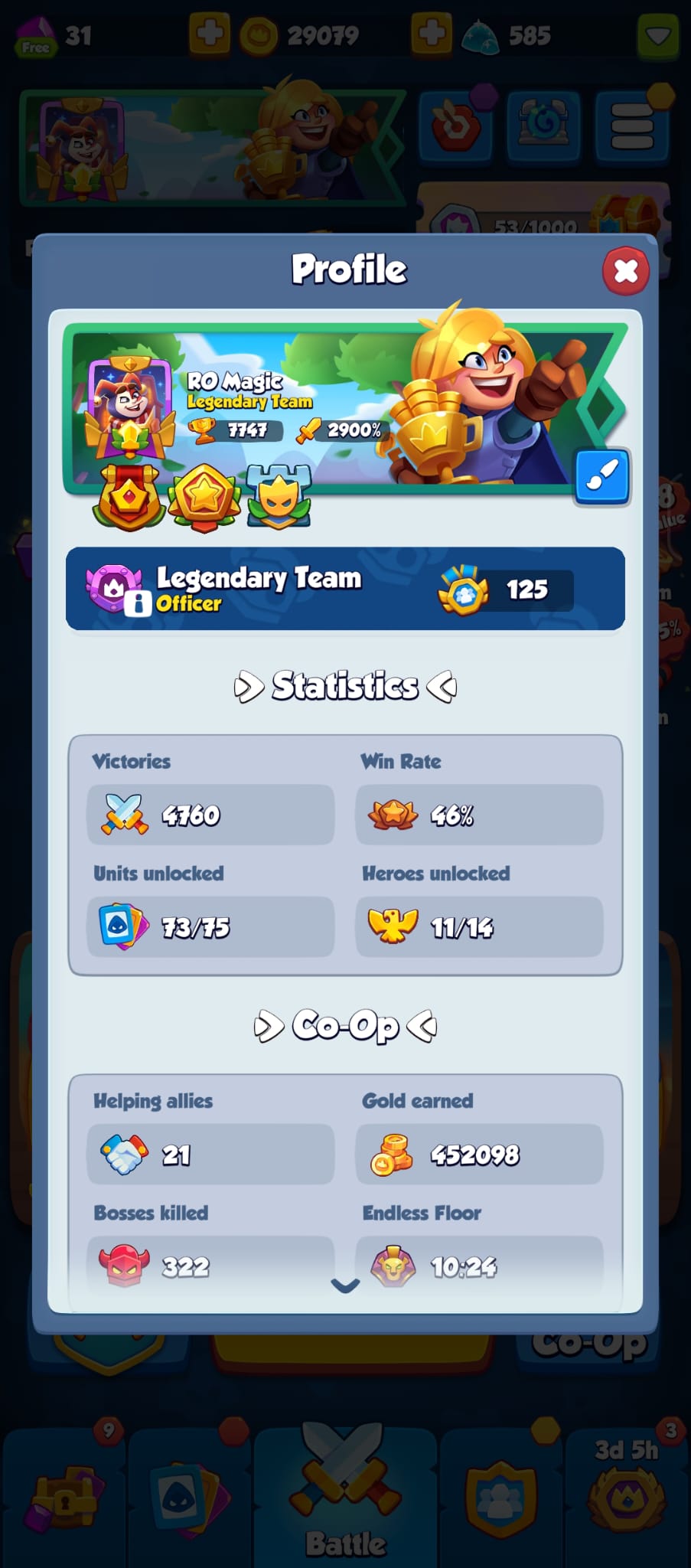
Task: Expand more stats with the down chevron
Action: (345, 1285)
